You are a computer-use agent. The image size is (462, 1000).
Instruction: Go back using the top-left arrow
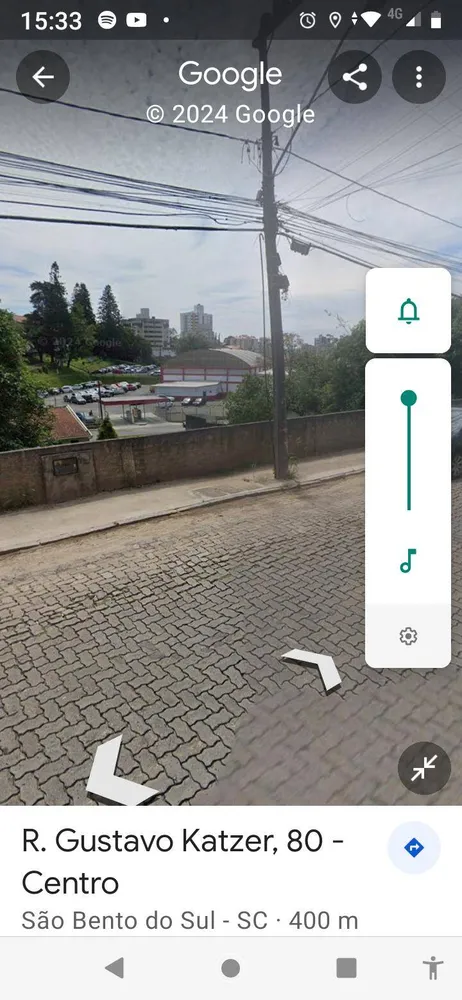click(x=43, y=77)
